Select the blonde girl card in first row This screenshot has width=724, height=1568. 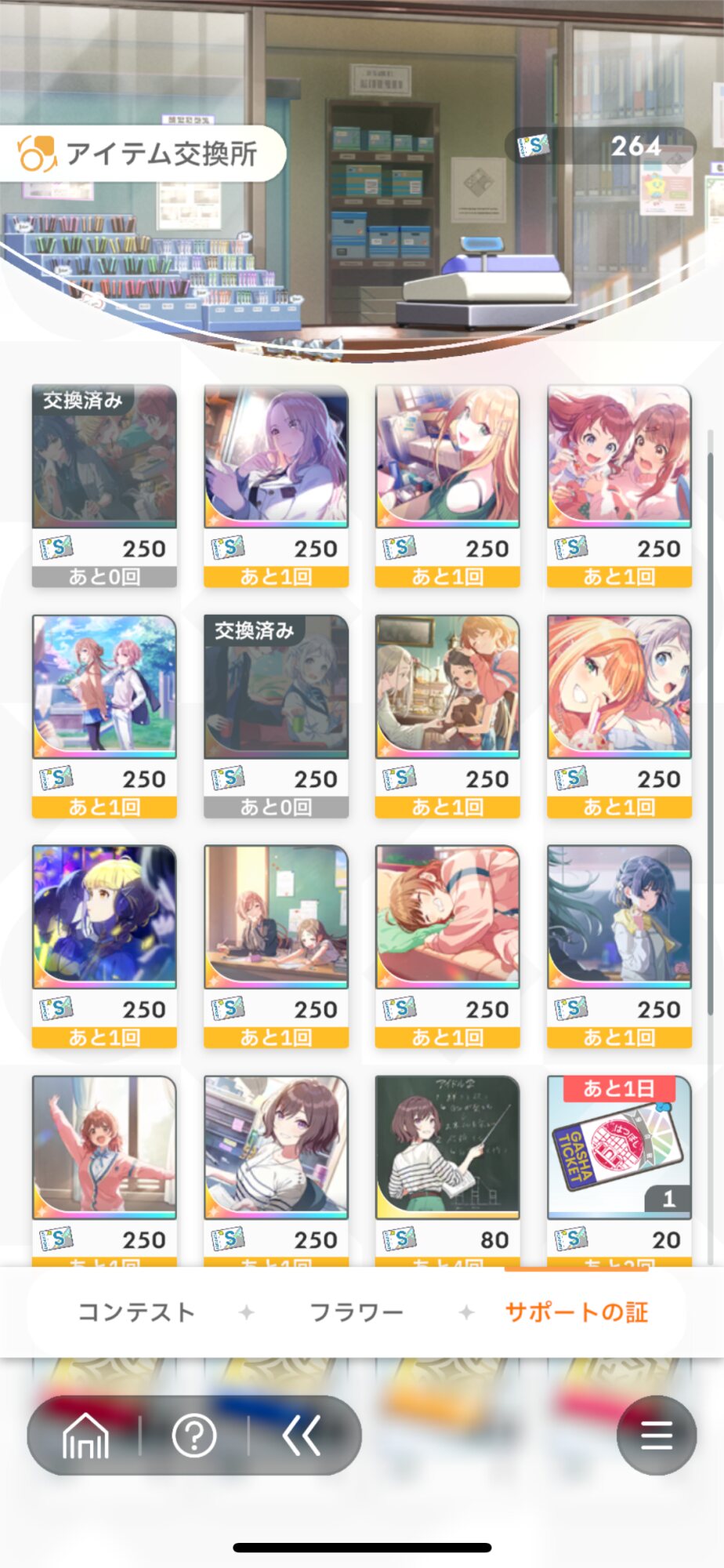point(447,485)
